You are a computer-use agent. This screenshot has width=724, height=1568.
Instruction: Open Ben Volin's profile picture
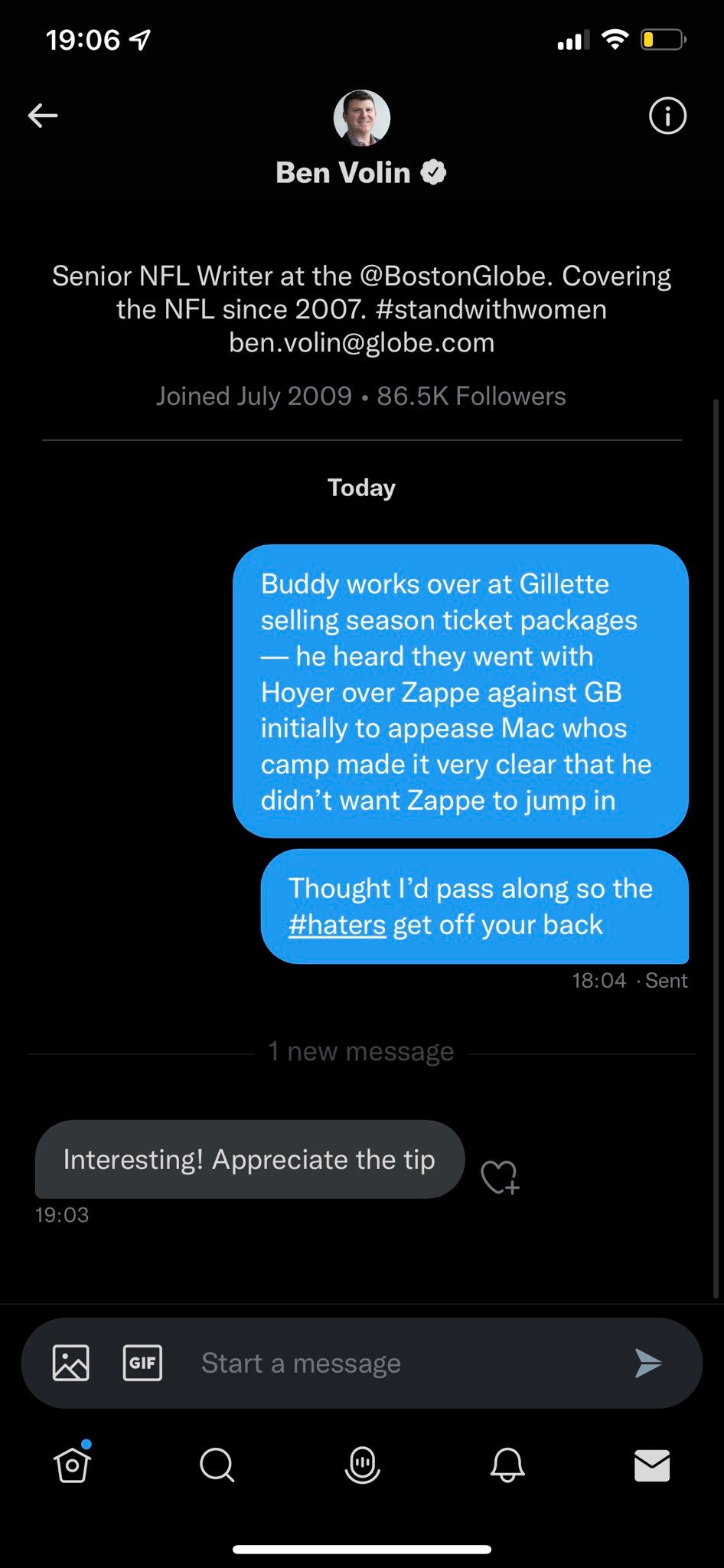tap(361, 118)
